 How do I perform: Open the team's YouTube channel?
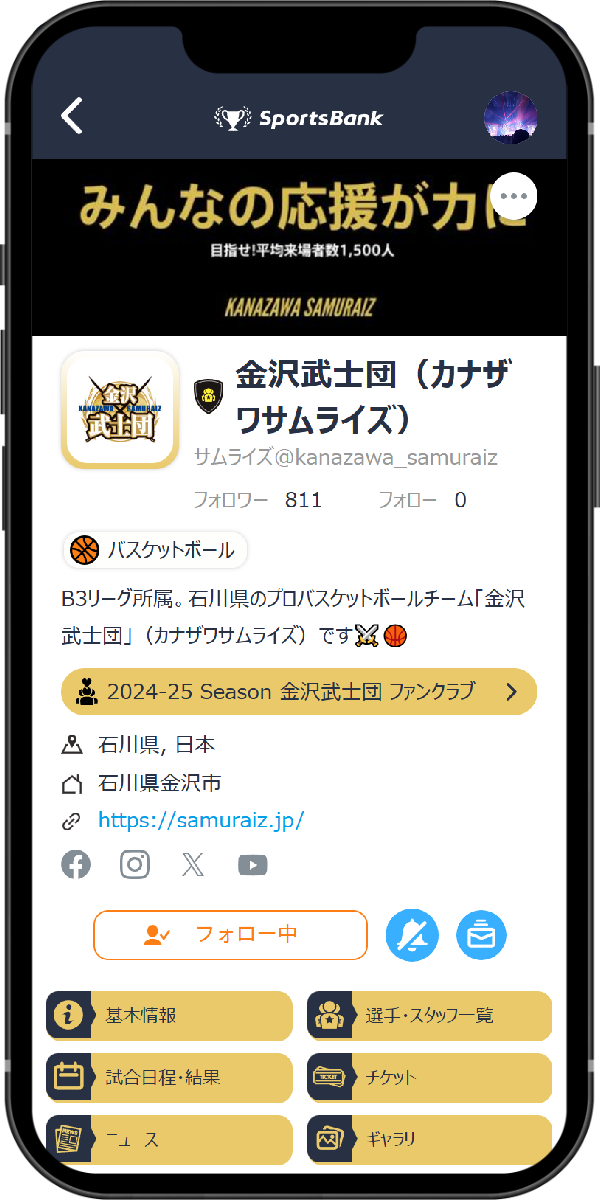252,864
